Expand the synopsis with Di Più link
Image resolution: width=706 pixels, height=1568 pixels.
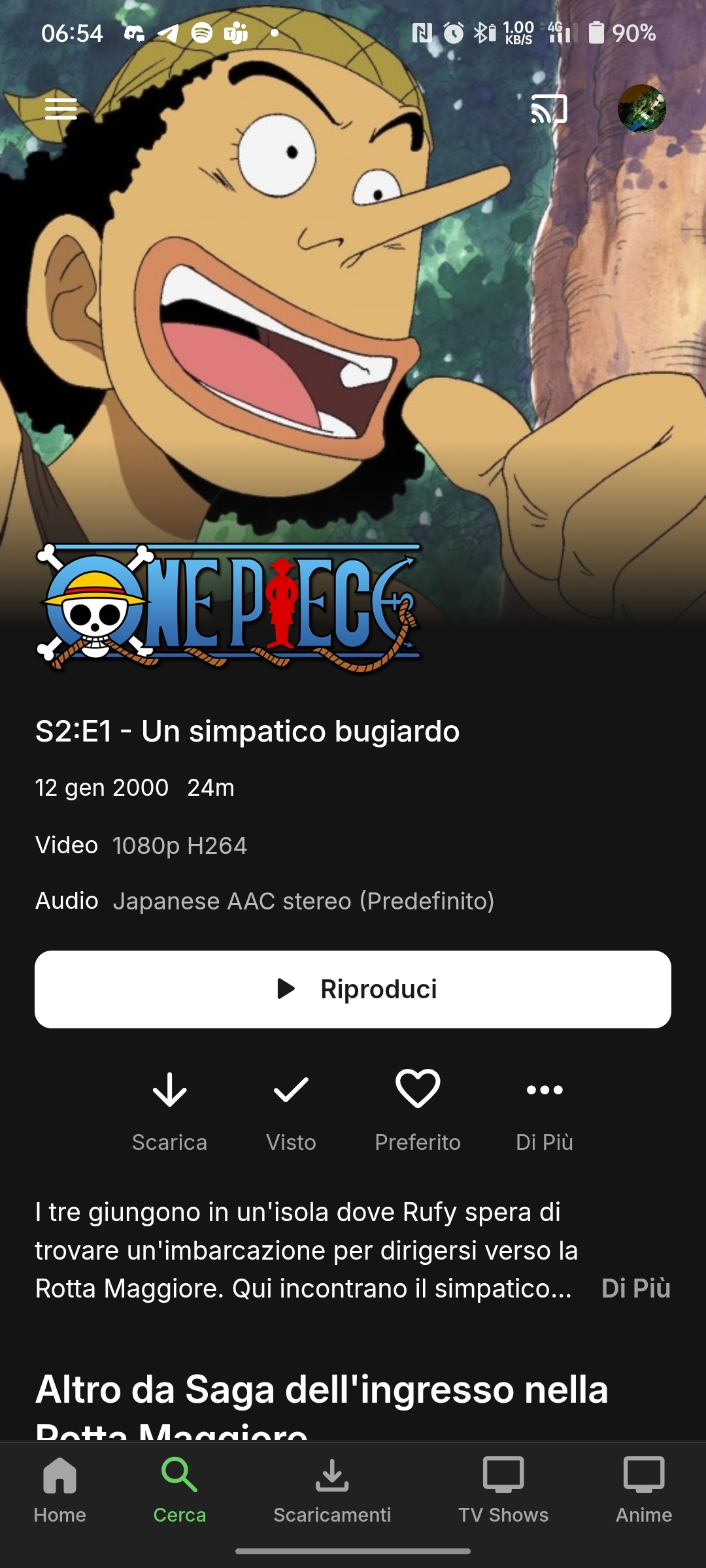coord(635,1288)
